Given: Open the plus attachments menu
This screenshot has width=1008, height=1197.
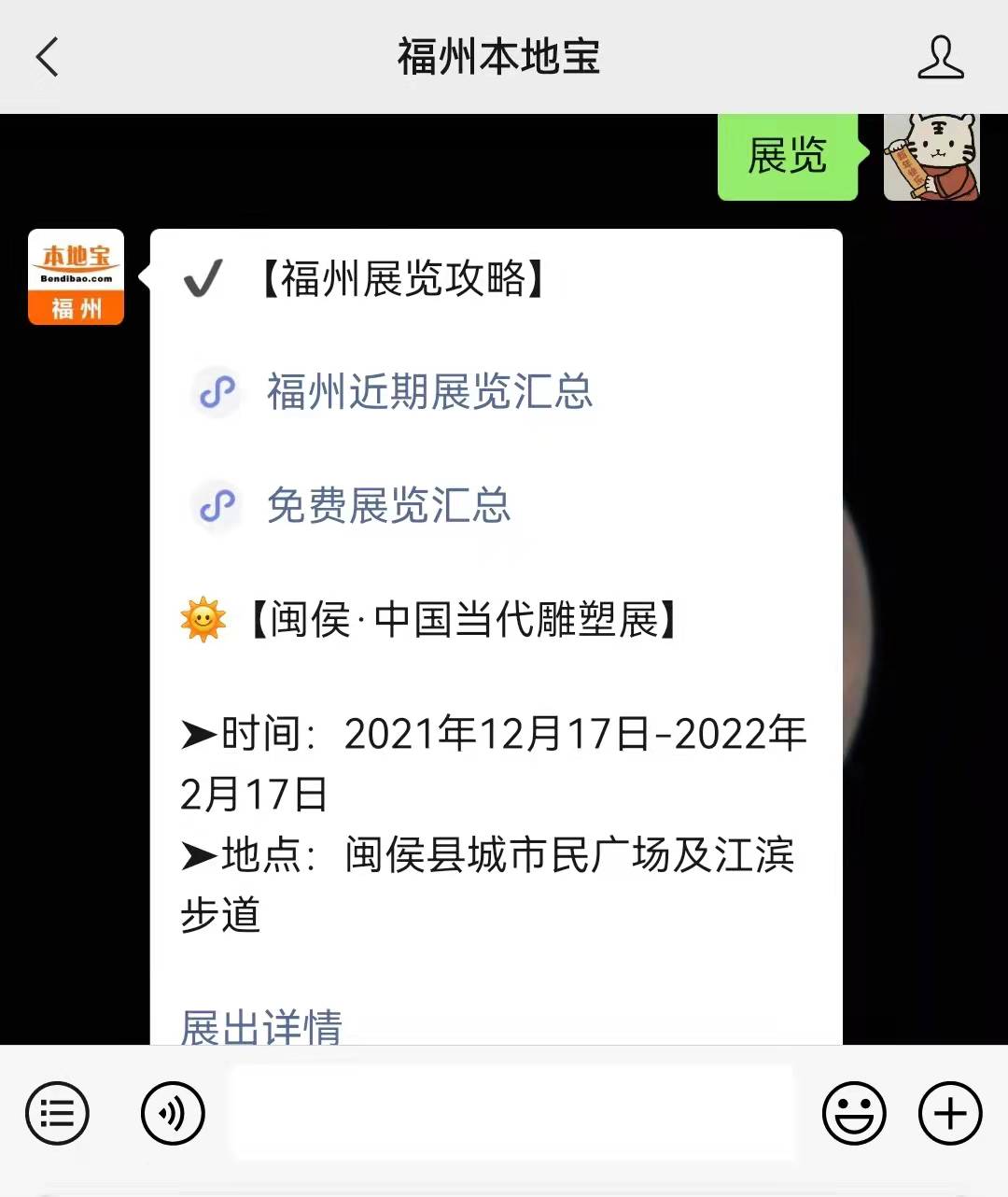Looking at the screenshot, I should click(x=950, y=1113).
